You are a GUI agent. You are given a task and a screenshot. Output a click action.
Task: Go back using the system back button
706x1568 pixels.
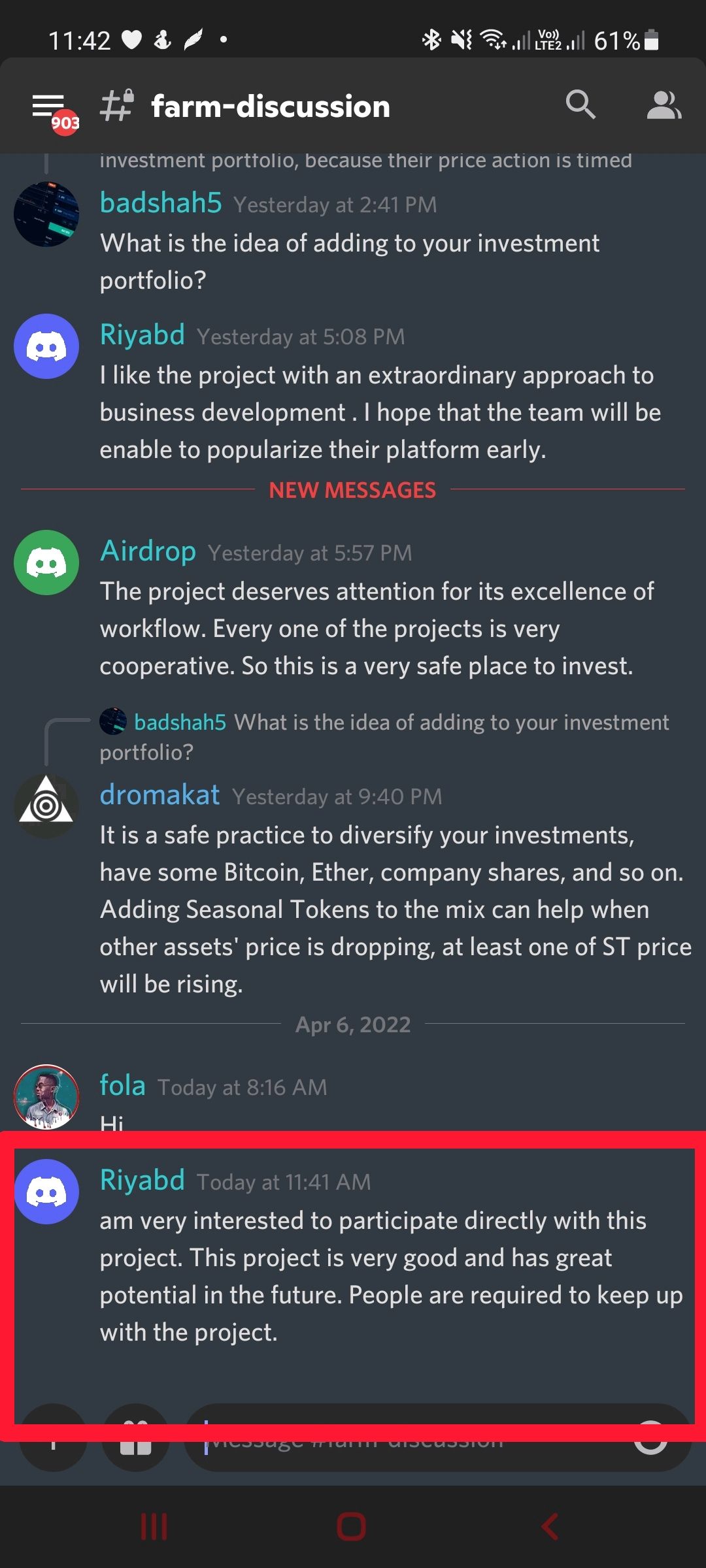pyautogui.click(x=550, y=1527)
